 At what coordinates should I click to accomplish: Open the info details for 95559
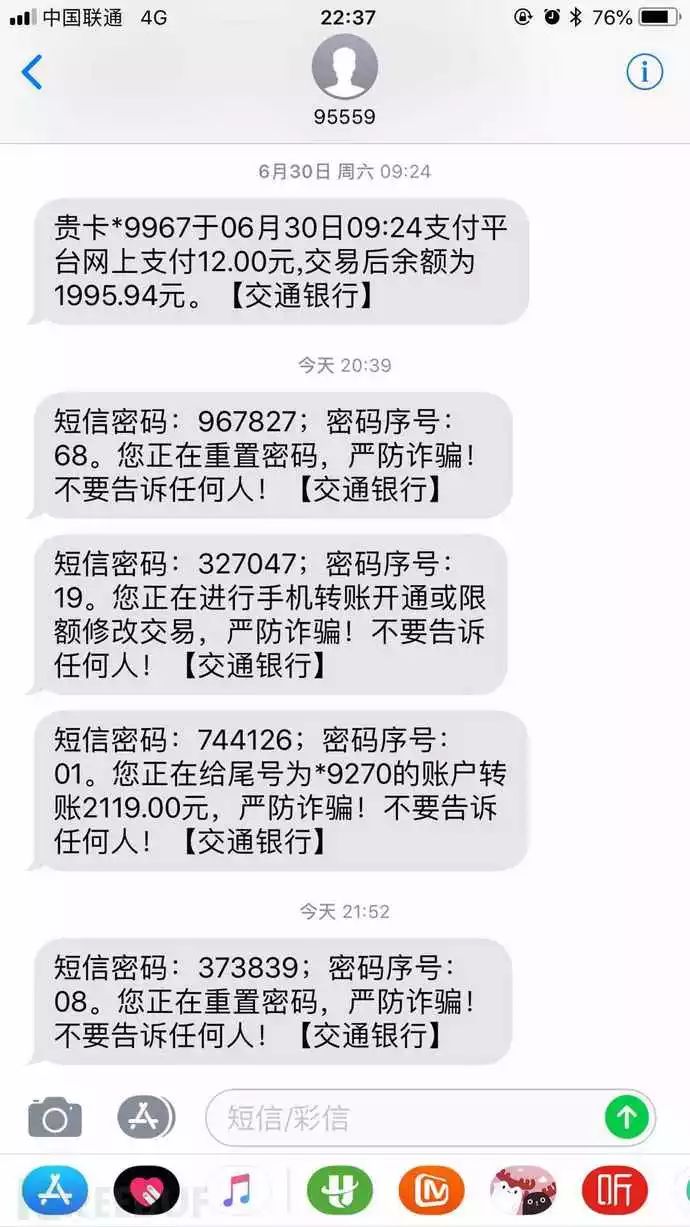point(645,71)
